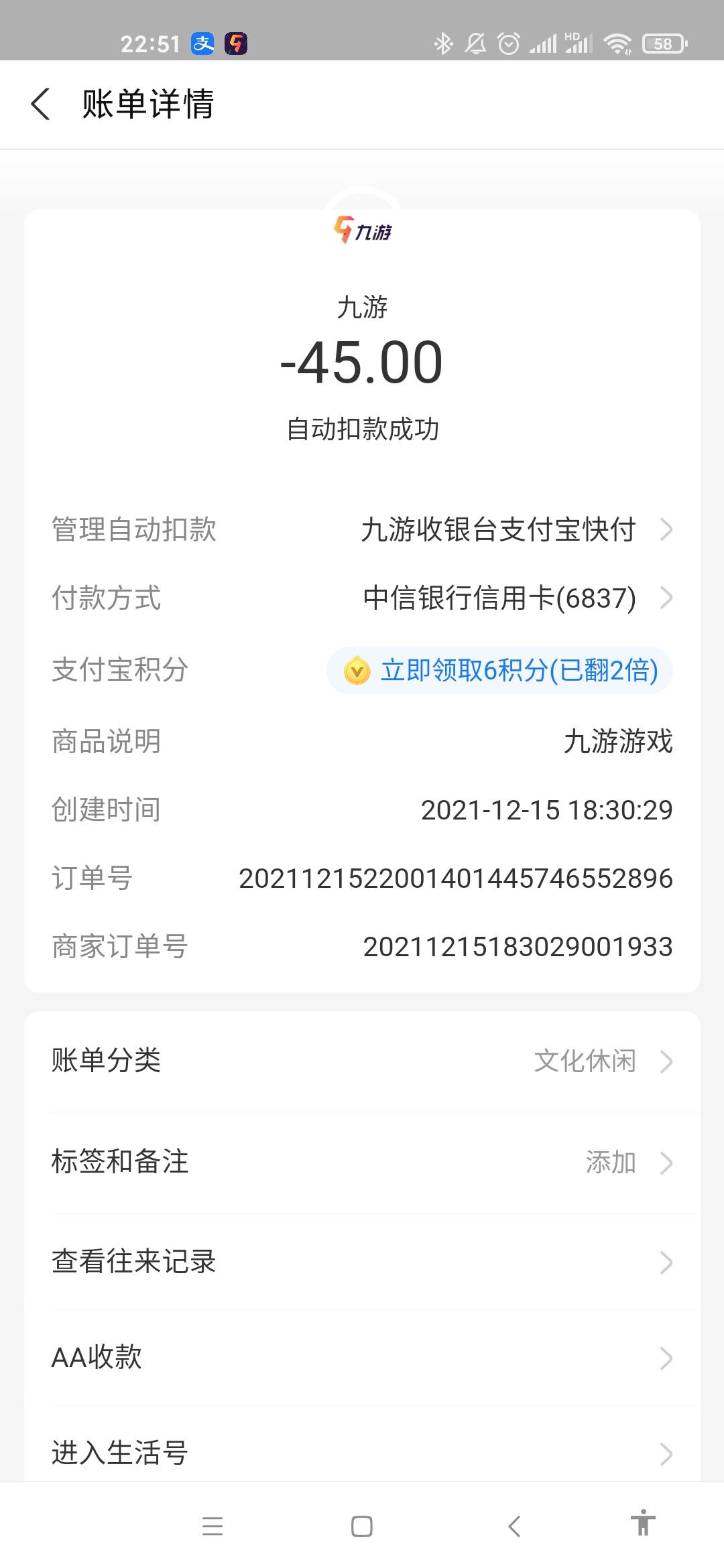Open 进入生活号
The image size is (724, 1568).
(362, 1453)
